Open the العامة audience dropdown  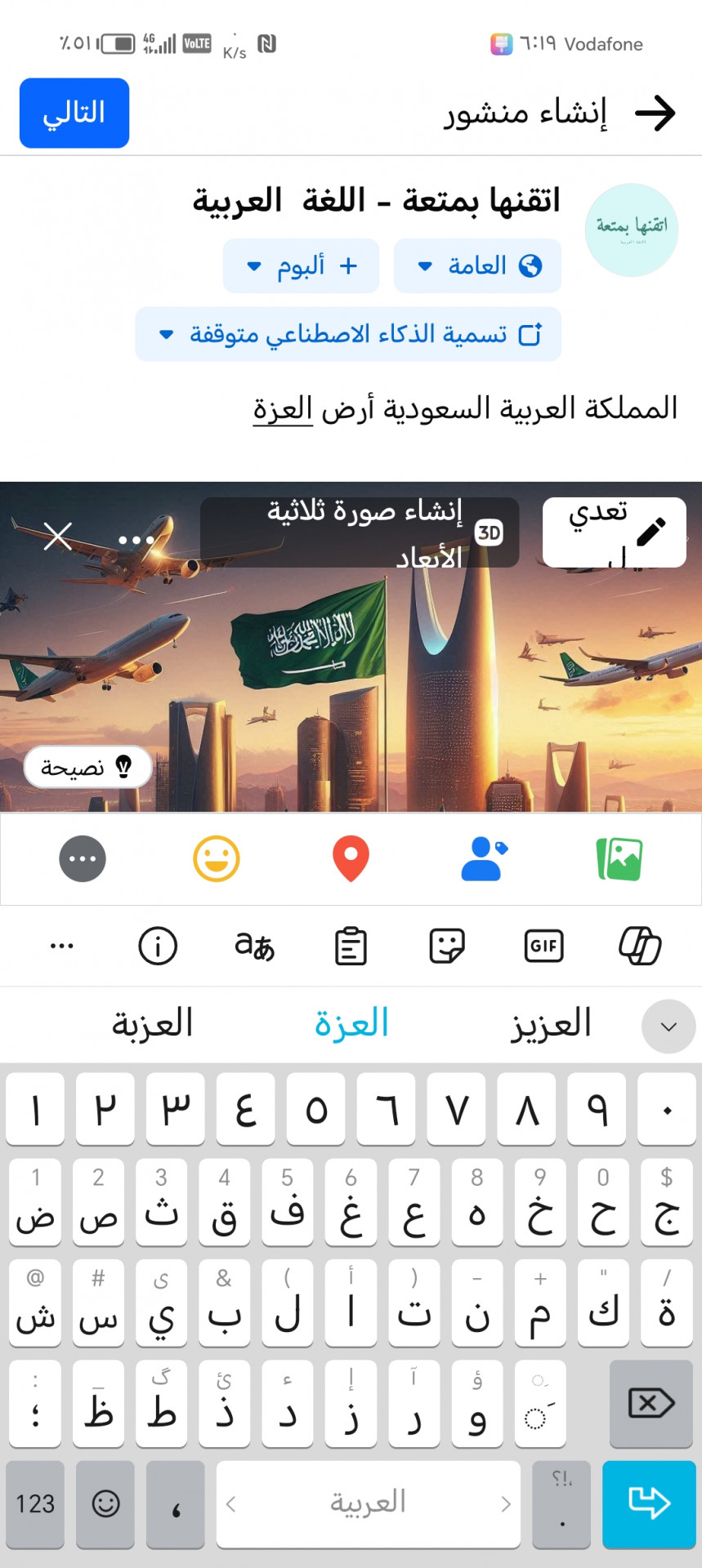click(477, 266)
